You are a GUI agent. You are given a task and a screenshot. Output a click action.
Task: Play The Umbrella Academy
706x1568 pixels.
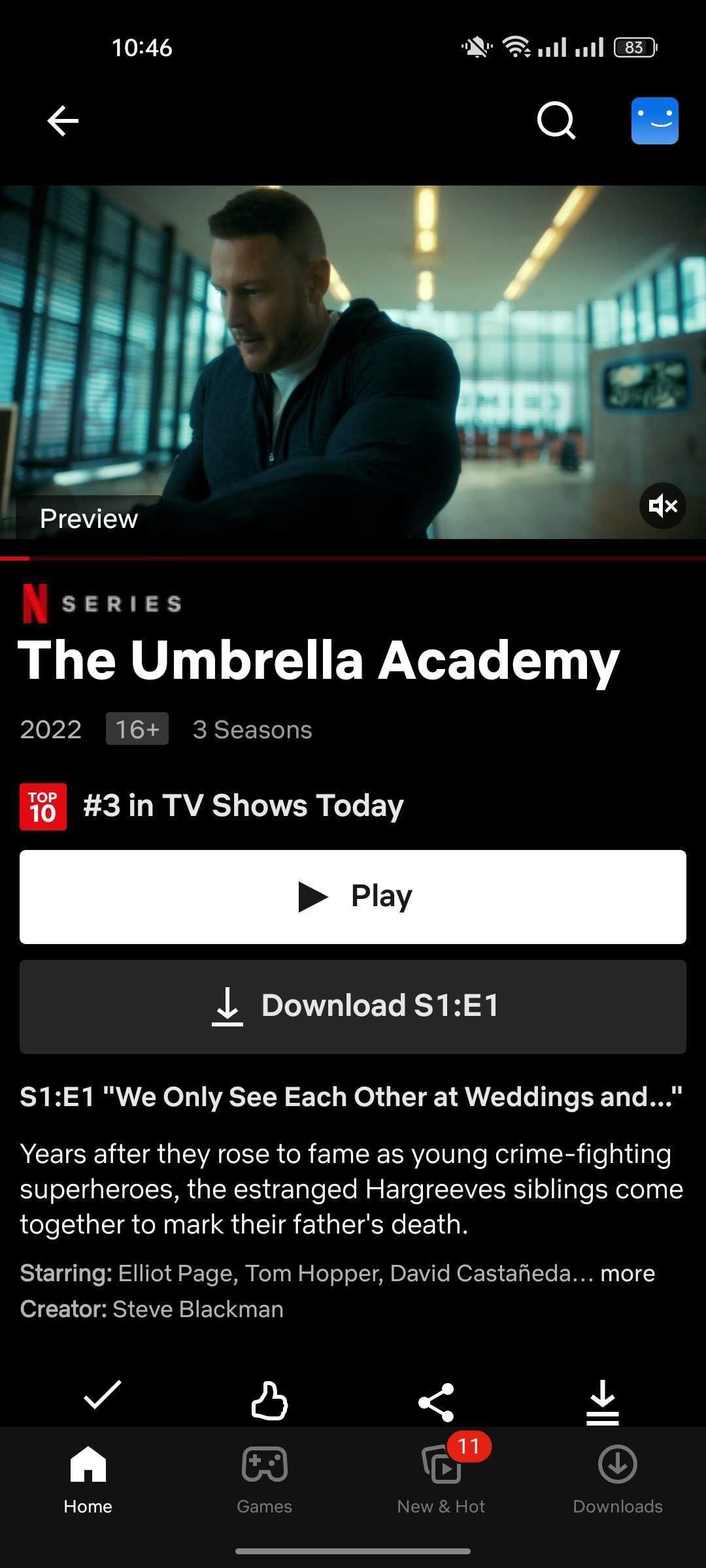click(x=353, y=896)
